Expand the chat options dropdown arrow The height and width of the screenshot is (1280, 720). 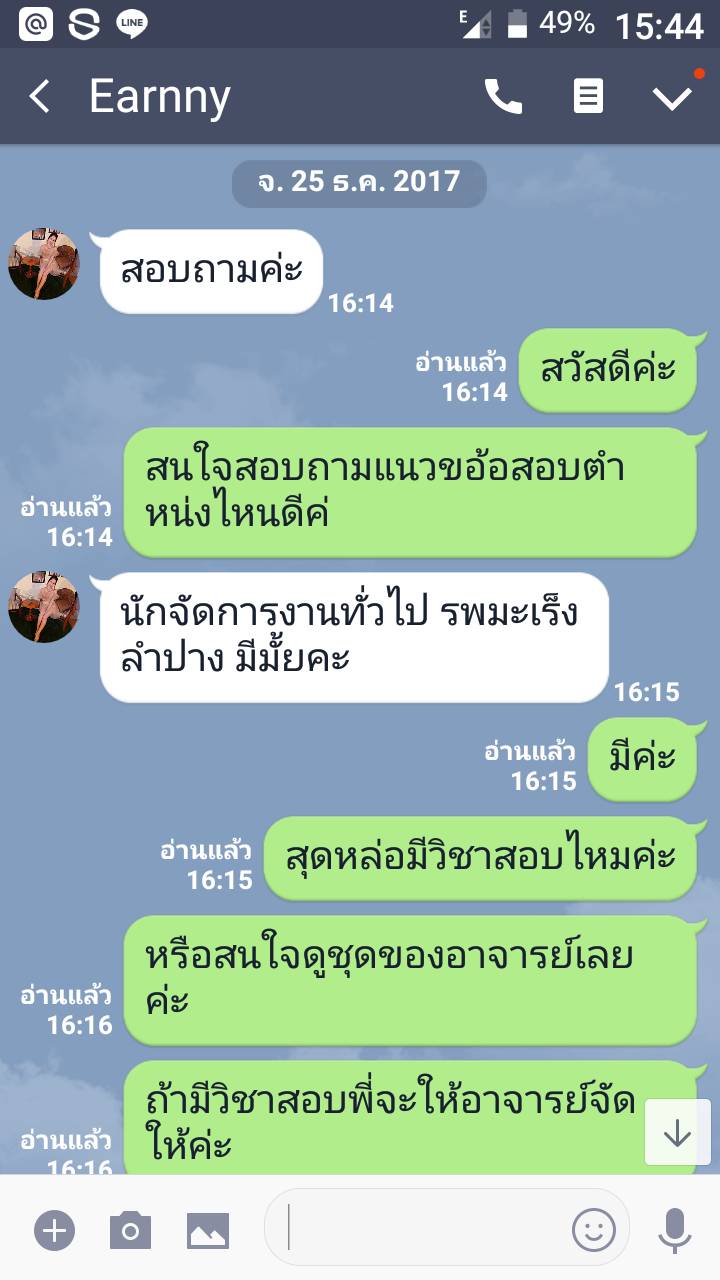pos(672,97)
